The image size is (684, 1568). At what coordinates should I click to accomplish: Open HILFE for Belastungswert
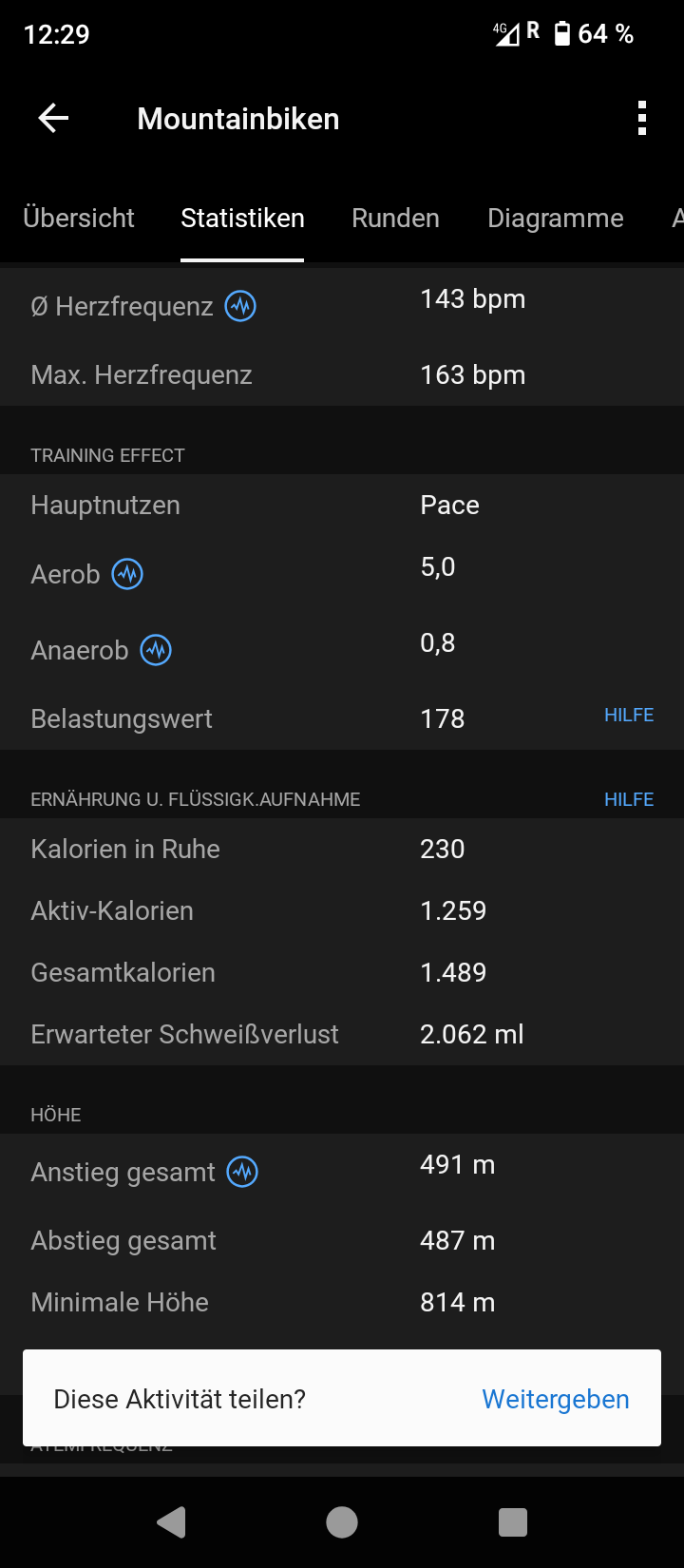point(629,716)
